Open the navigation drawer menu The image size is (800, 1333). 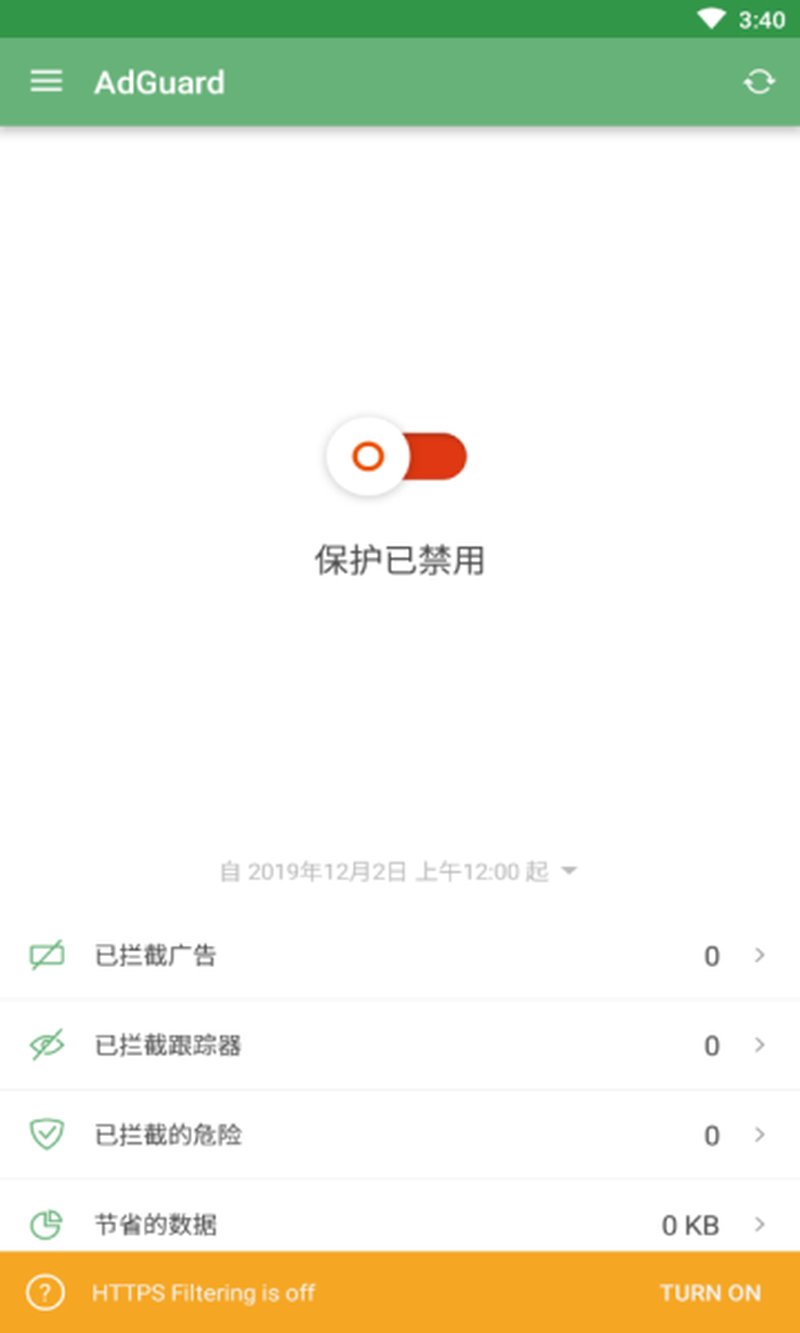click(x=45, y=81)
